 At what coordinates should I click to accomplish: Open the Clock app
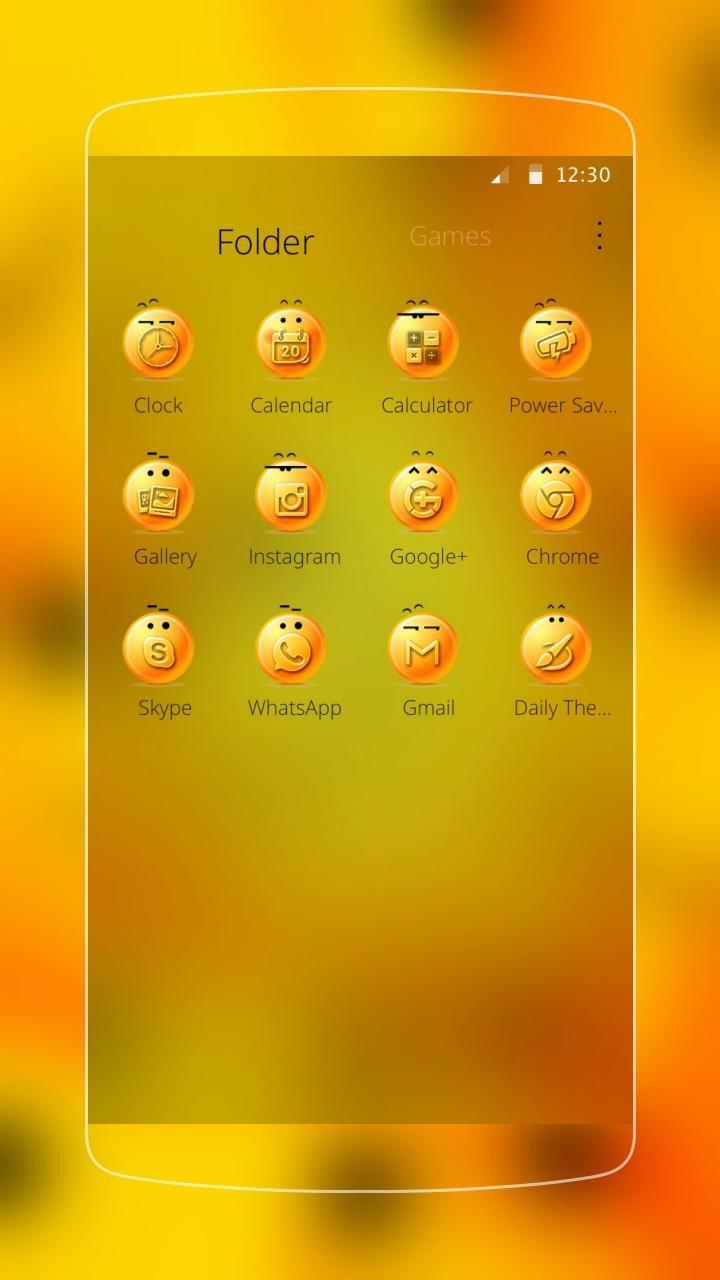click(157, 342)
